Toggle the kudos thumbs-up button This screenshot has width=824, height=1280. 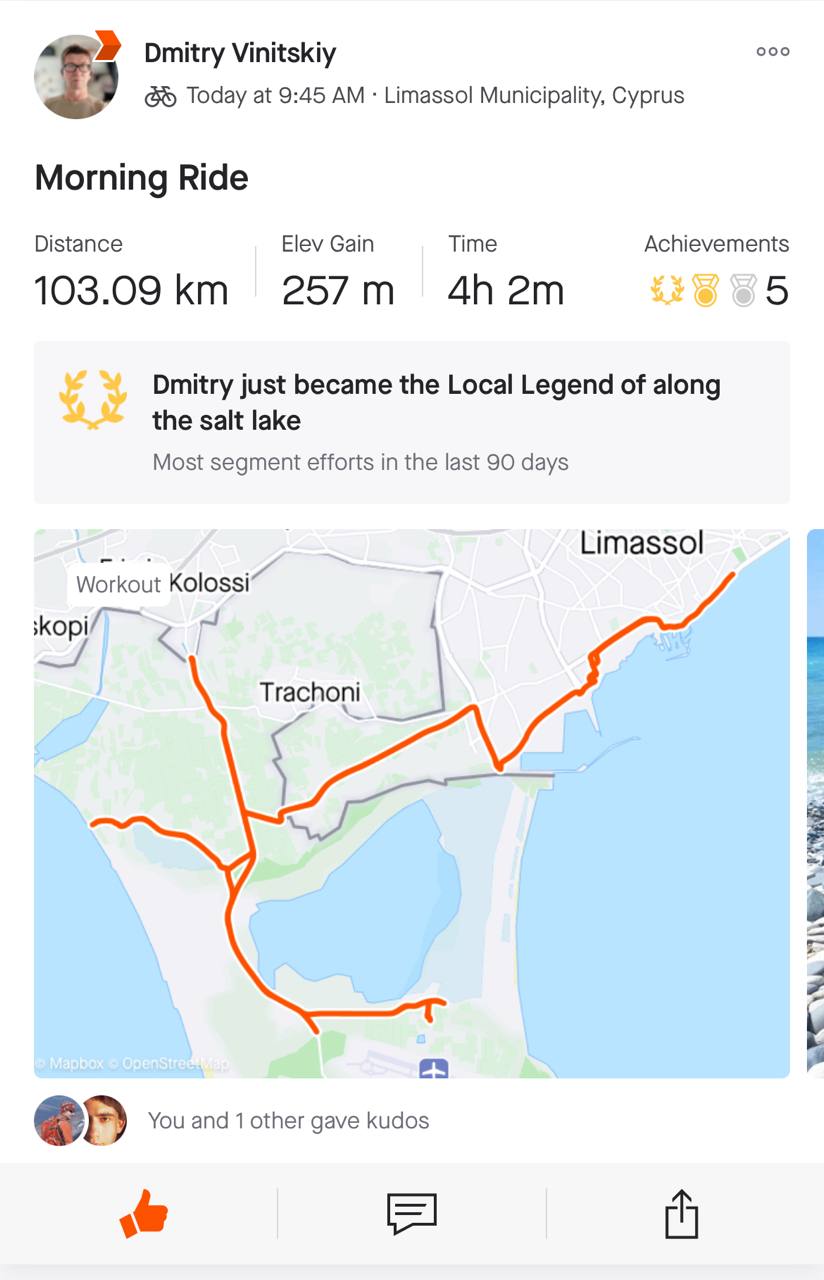point(143,1214)
